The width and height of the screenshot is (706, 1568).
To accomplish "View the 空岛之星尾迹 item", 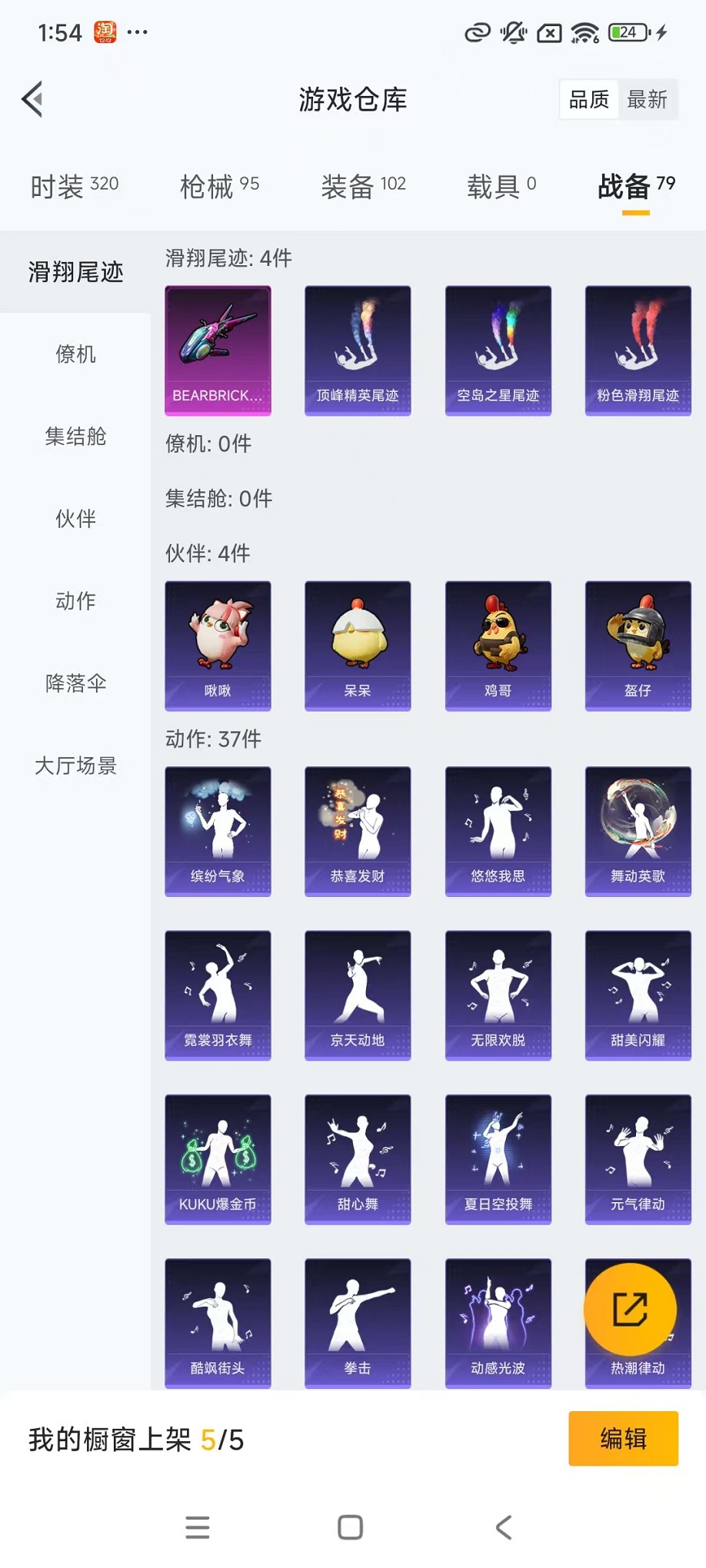I will [x=498, y=350].
